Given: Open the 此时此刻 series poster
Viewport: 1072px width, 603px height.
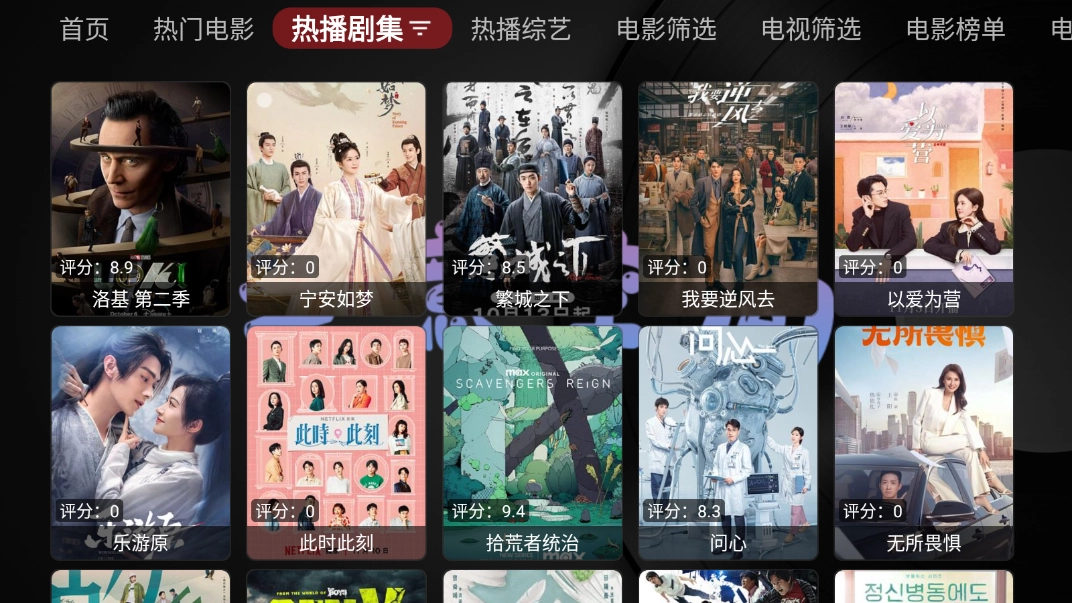Looking at the screenshot, I should (336, 442).
